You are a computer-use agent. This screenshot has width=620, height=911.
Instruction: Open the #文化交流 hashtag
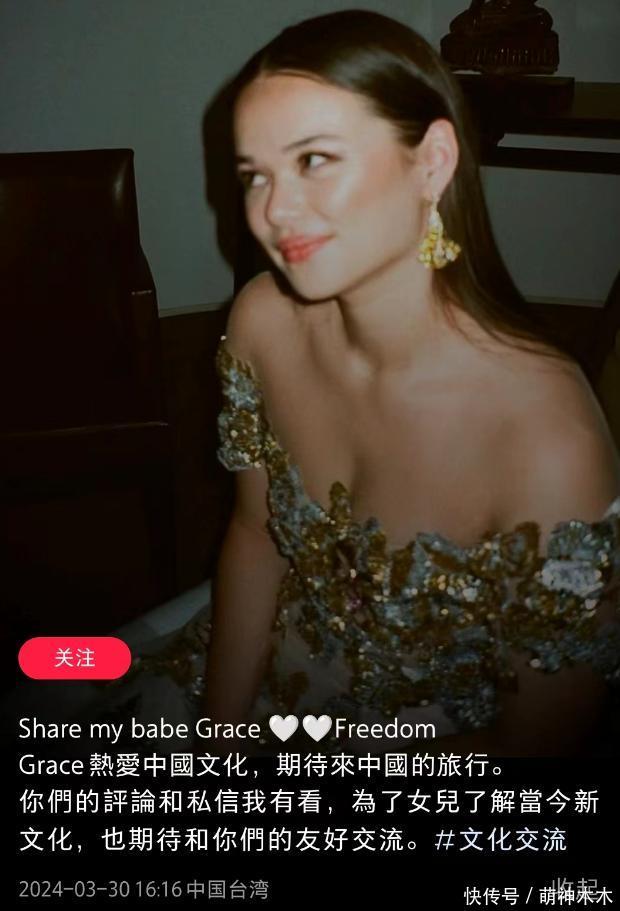(500, 839)
